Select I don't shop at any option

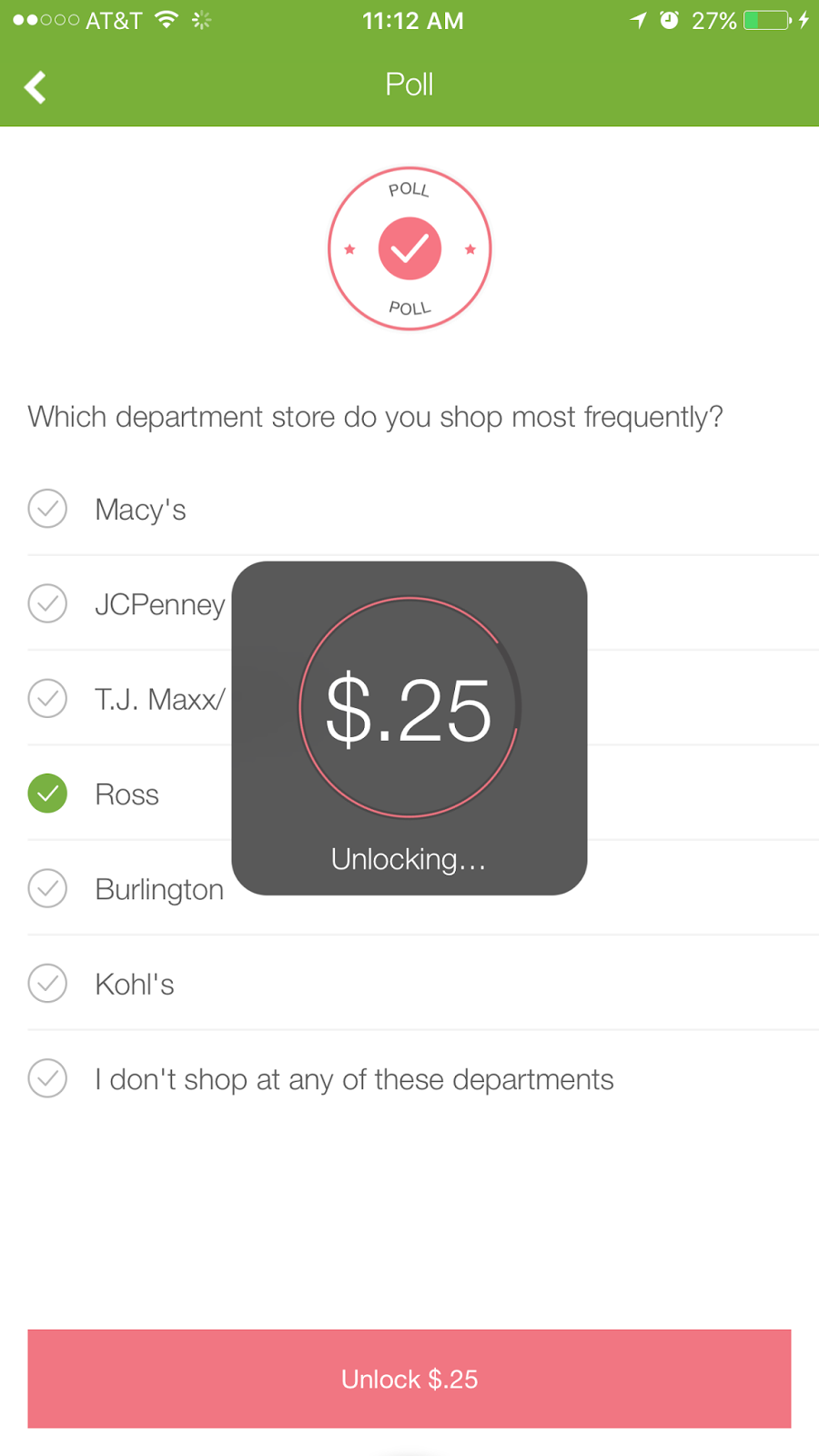point(47,1078)
